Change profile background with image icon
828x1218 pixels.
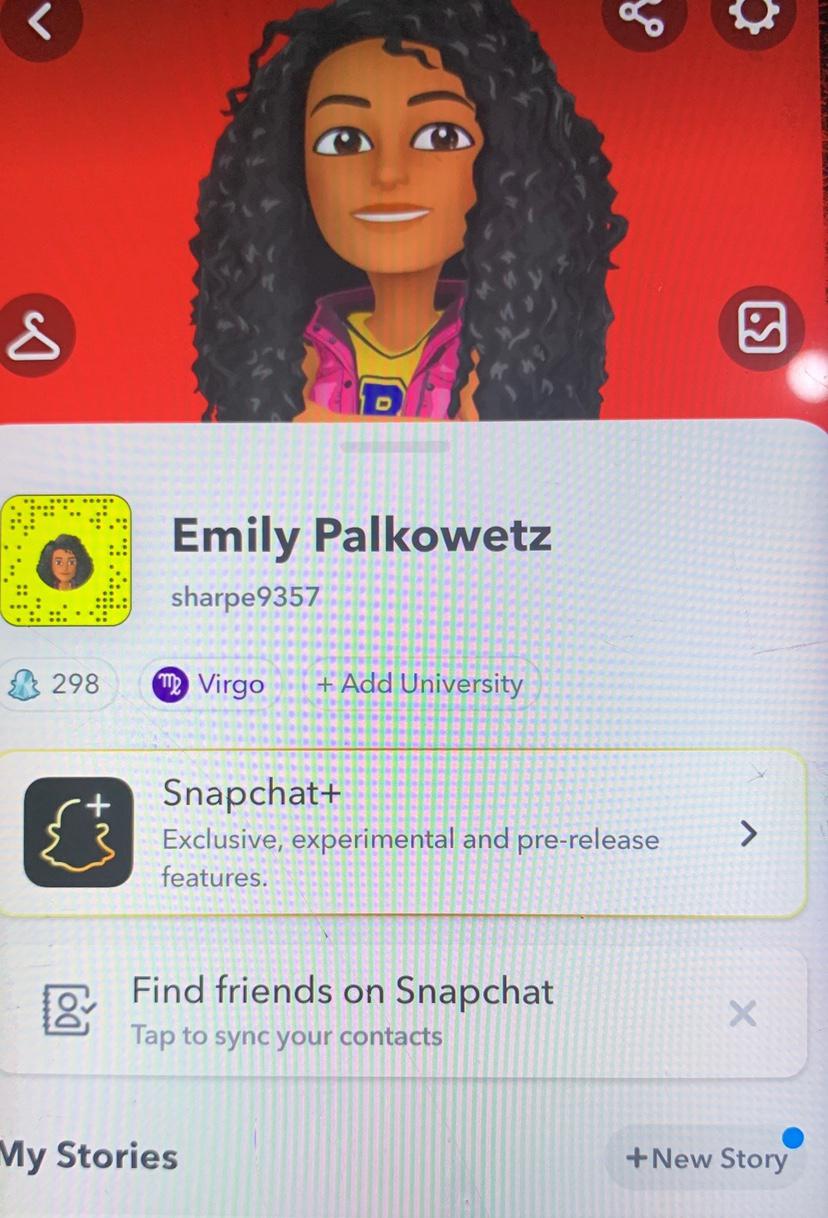coord(761,329)
